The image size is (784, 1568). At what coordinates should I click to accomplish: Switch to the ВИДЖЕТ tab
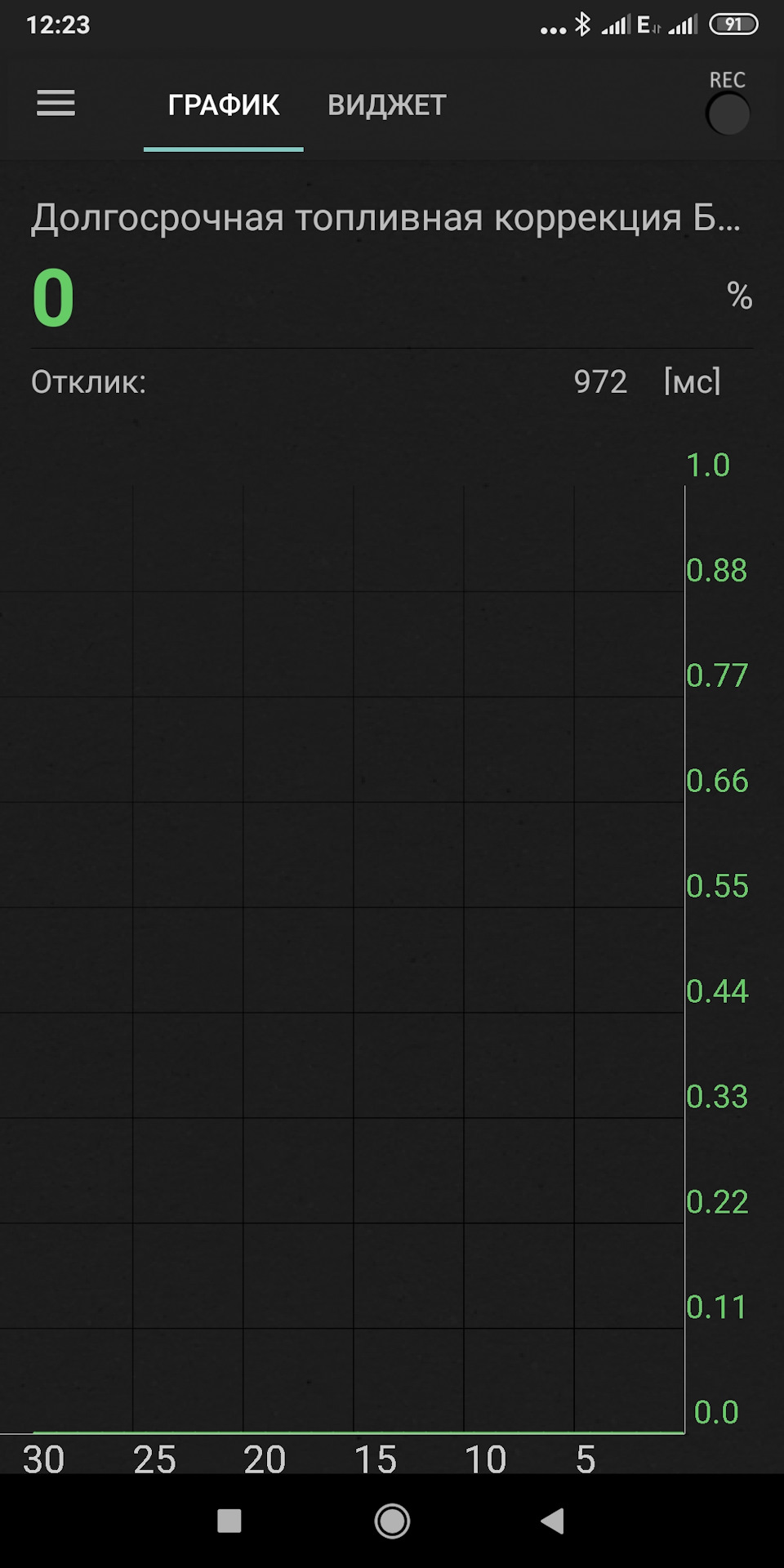pos(386,105)
